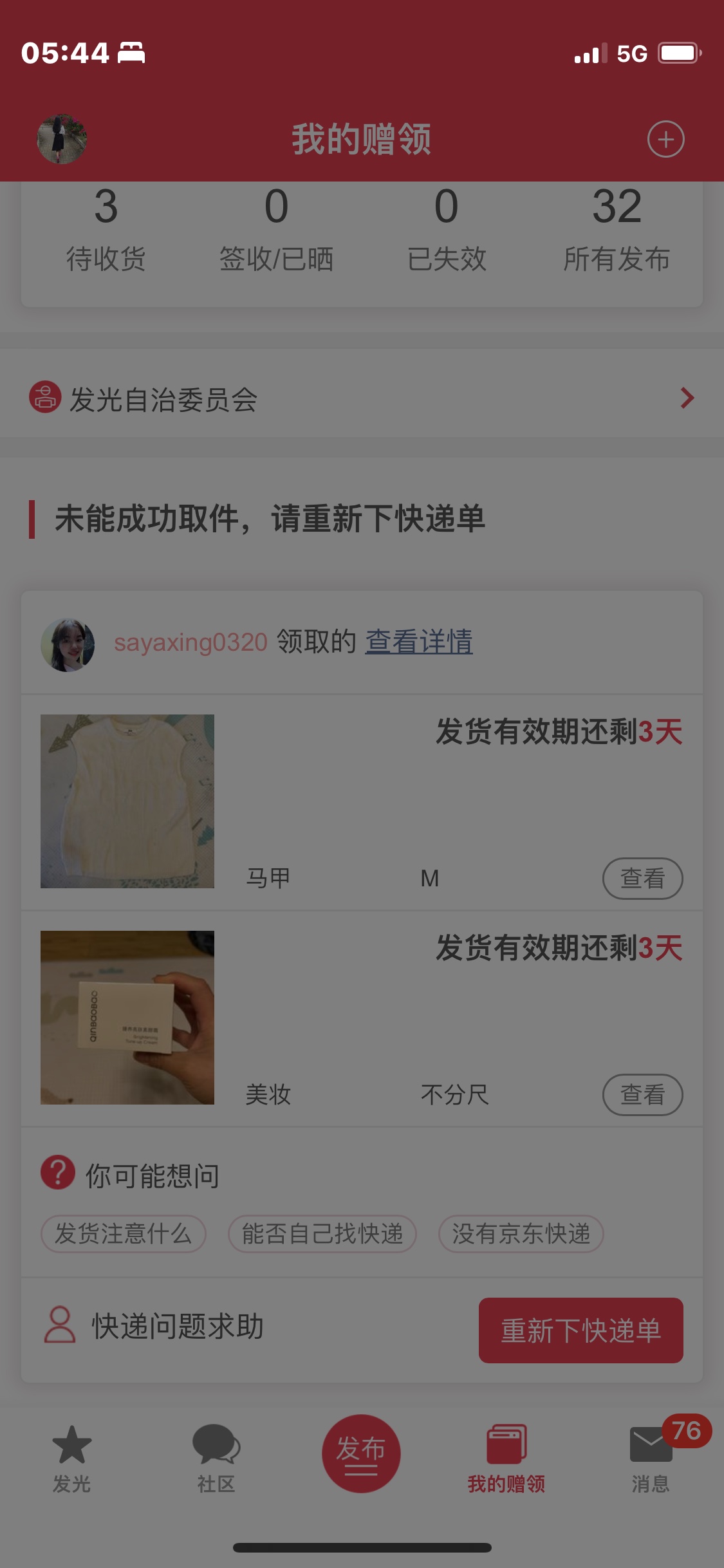Viewport: 724px width, 1568px height.
Task: Select the 没有京东快递 question chip
Action: point(521,1234)
